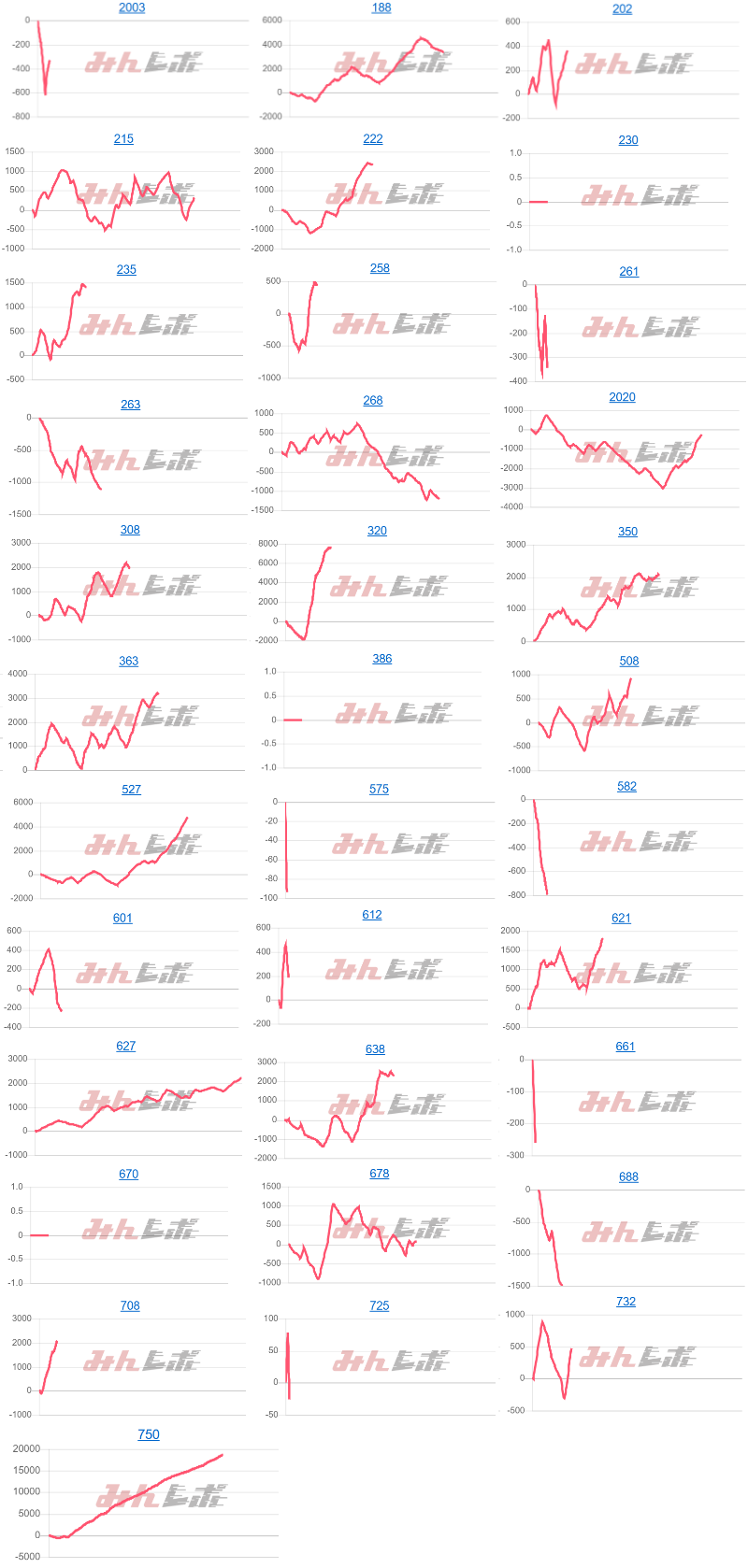Image resolution: width=748 pixels, height=1568 pixels.
Task: View the 508 machine link
Action: 629,661
